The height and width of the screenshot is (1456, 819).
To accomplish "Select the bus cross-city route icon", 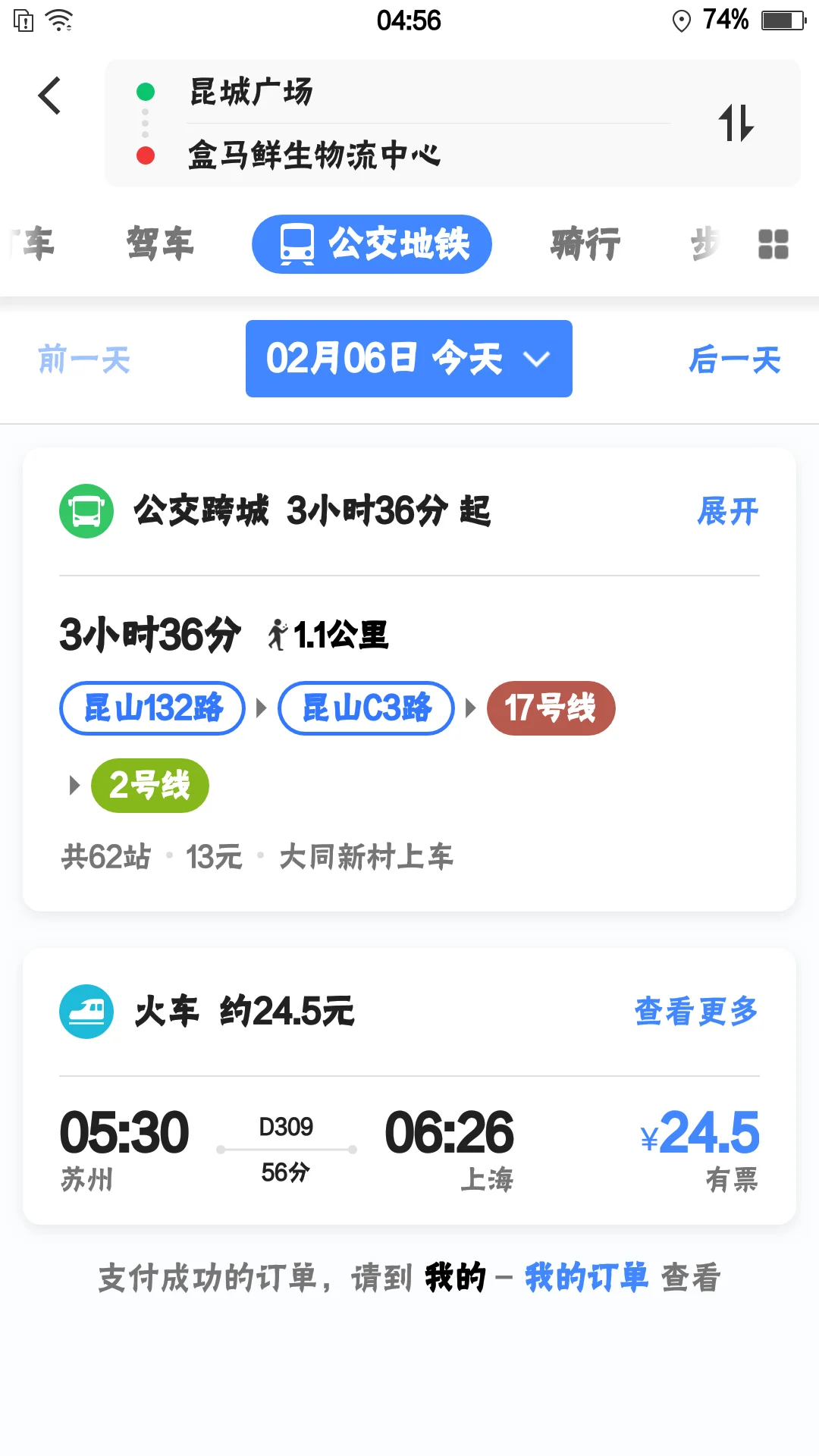I will [86, 511].
